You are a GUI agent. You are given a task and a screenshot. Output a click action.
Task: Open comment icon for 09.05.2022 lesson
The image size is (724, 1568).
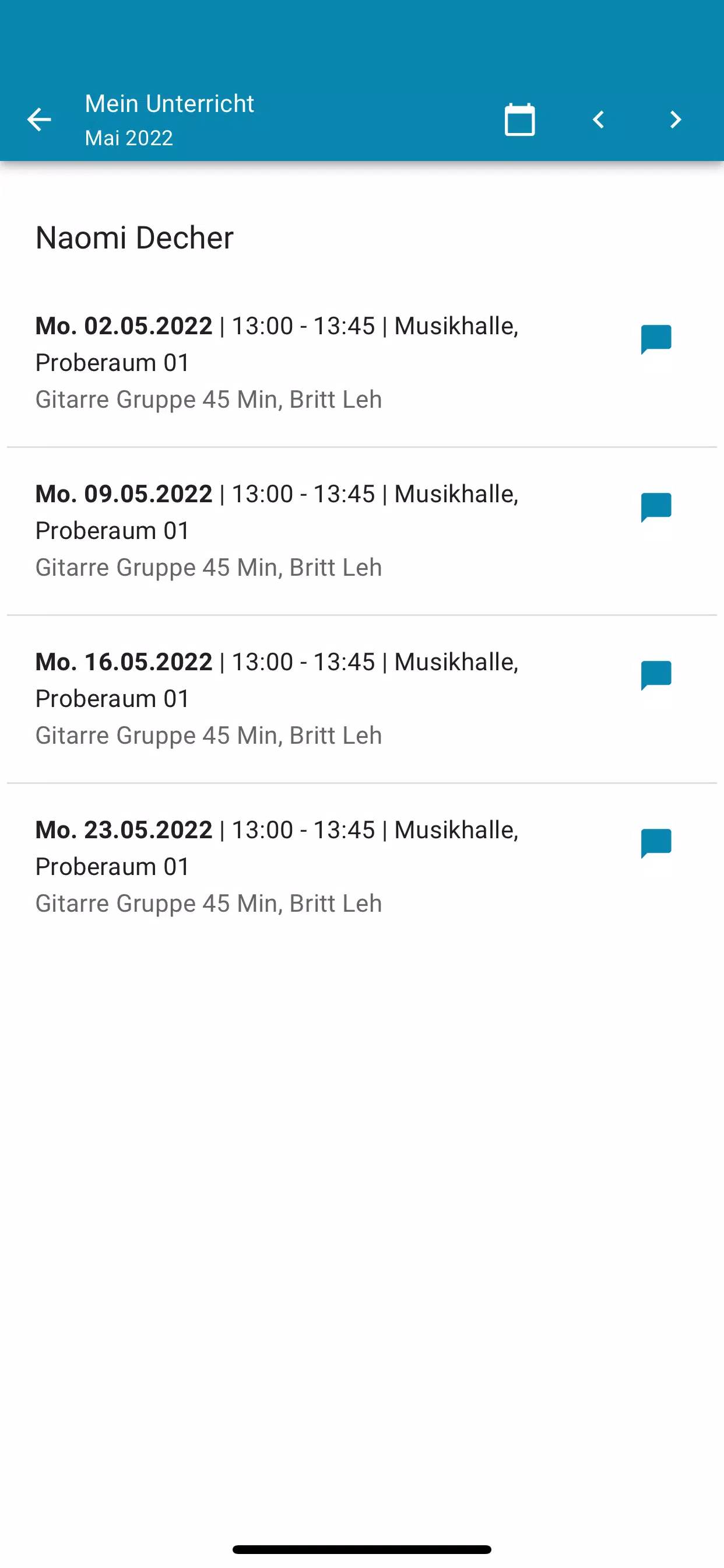(x=656, y=507)
